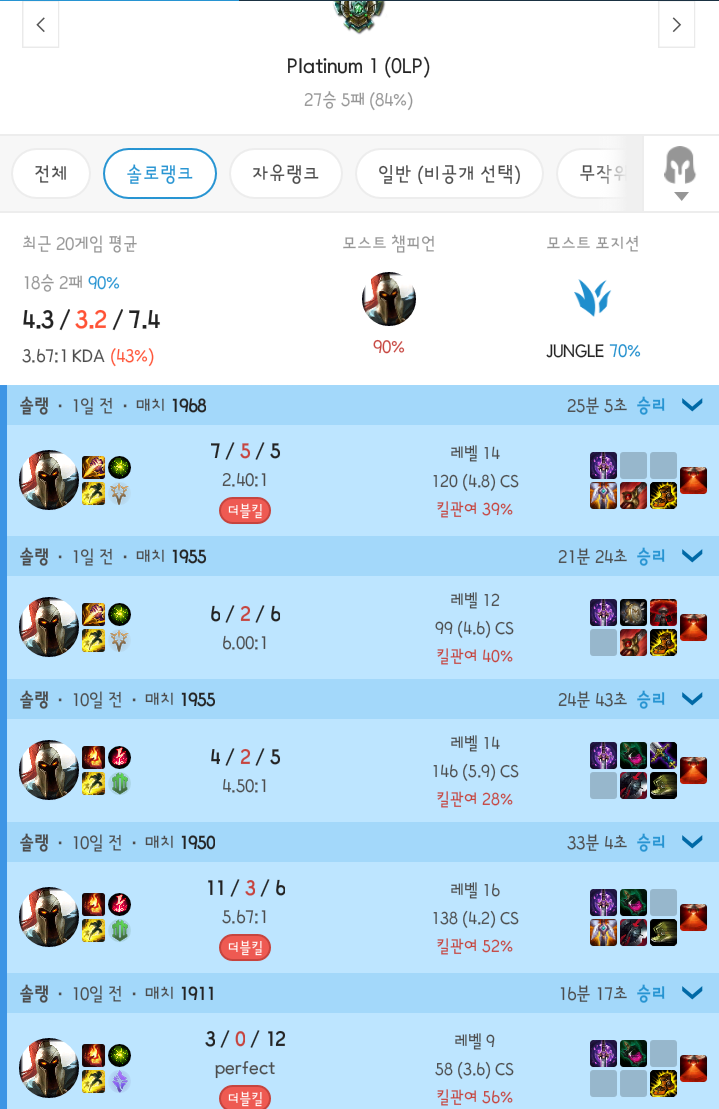Screen dimensions: 719x1109
Task: Switch to 일반 (비공개 선택) filter
Action: tap(449, 174)
